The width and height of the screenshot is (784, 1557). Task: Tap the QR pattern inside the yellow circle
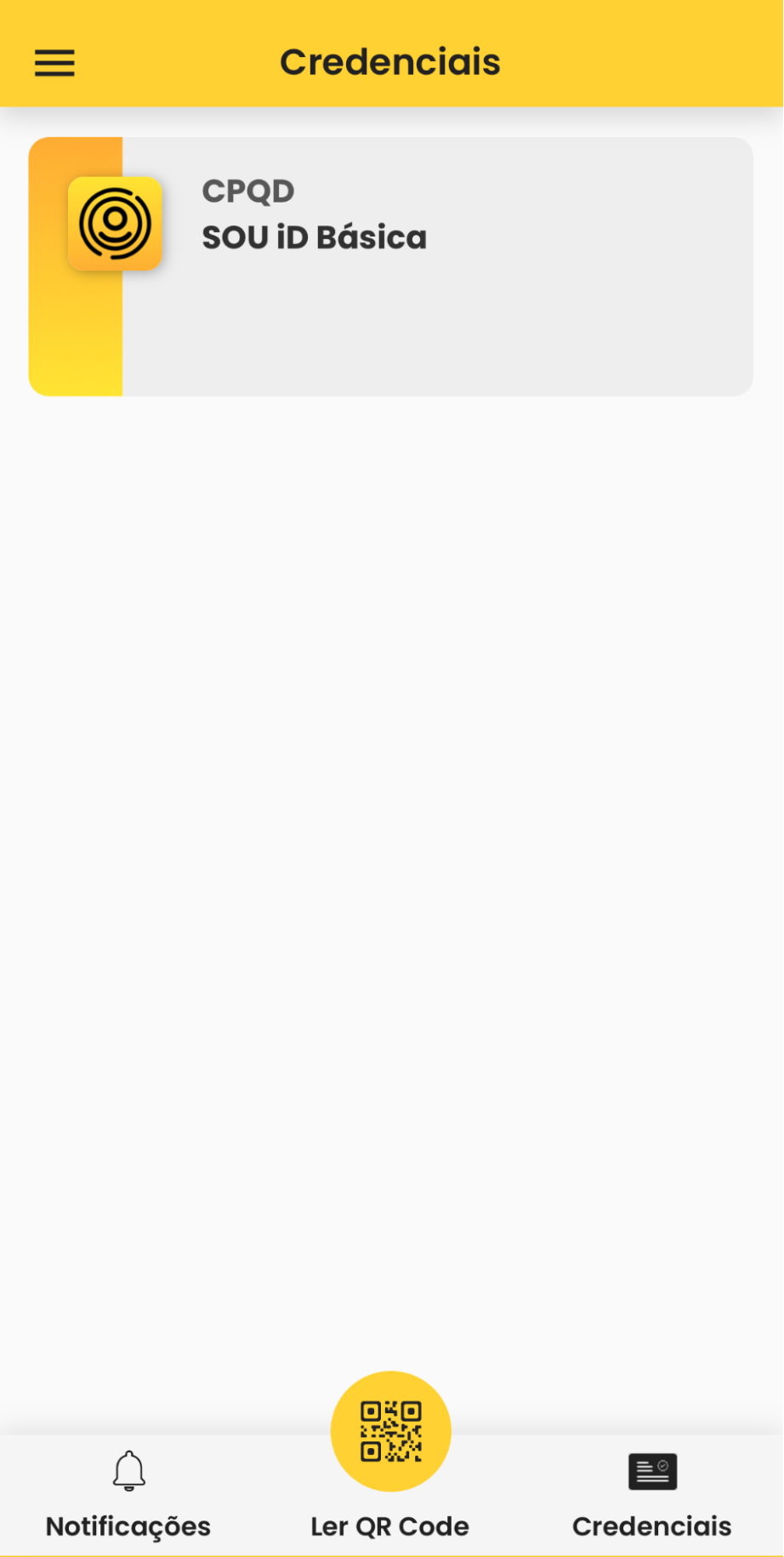(x=389, y=1430)
